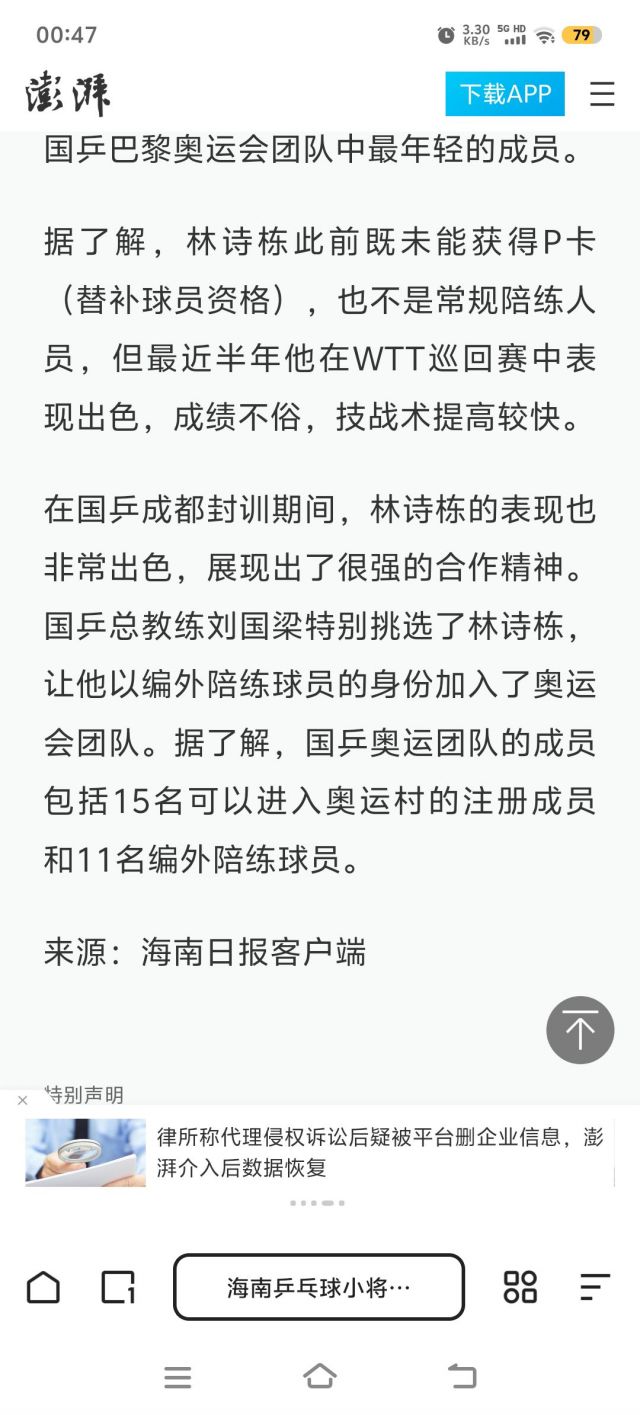Open the browser tabs switcher
The image size is (640, 1415).
click(118, 1287)
